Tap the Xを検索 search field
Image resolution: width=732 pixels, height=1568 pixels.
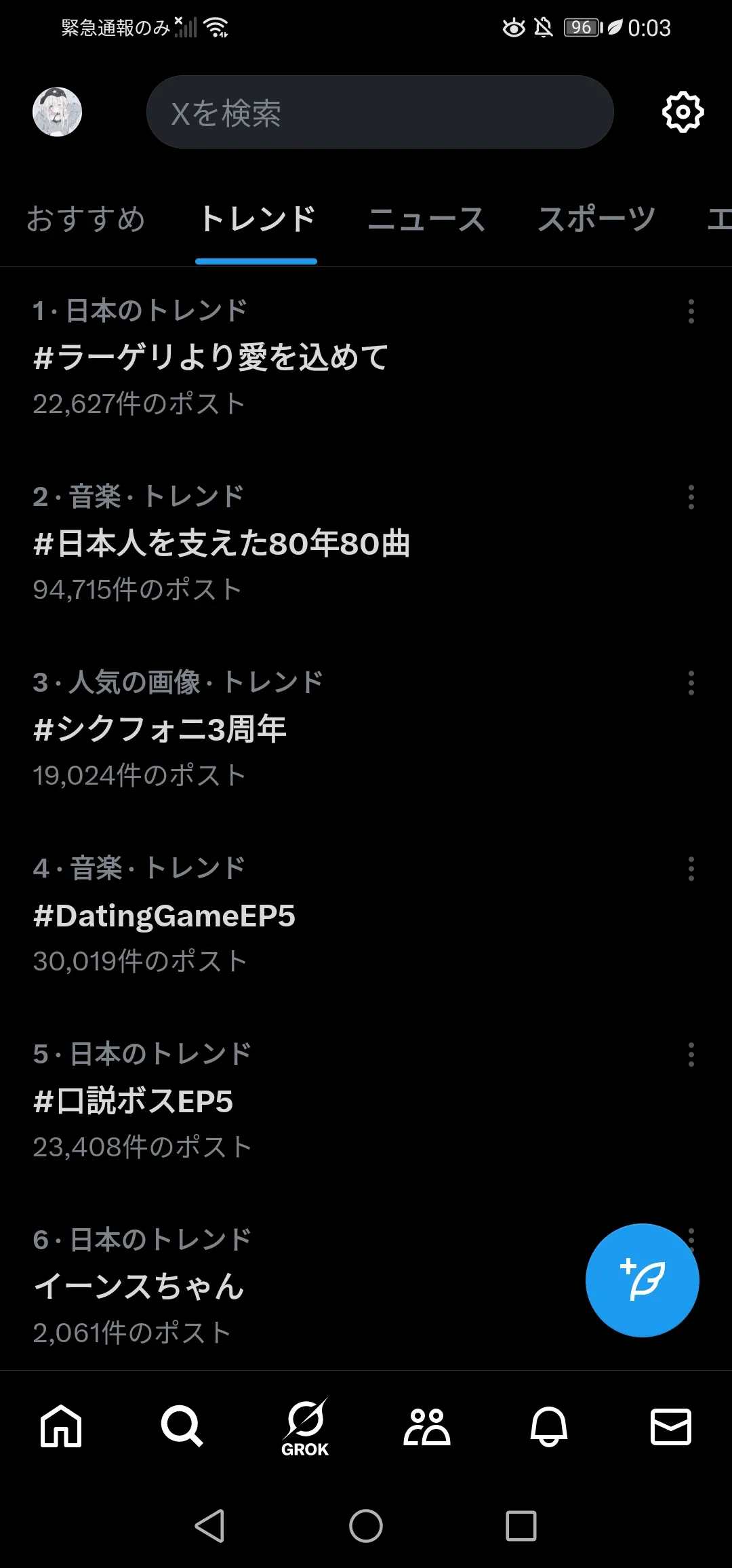click(380, 113)
